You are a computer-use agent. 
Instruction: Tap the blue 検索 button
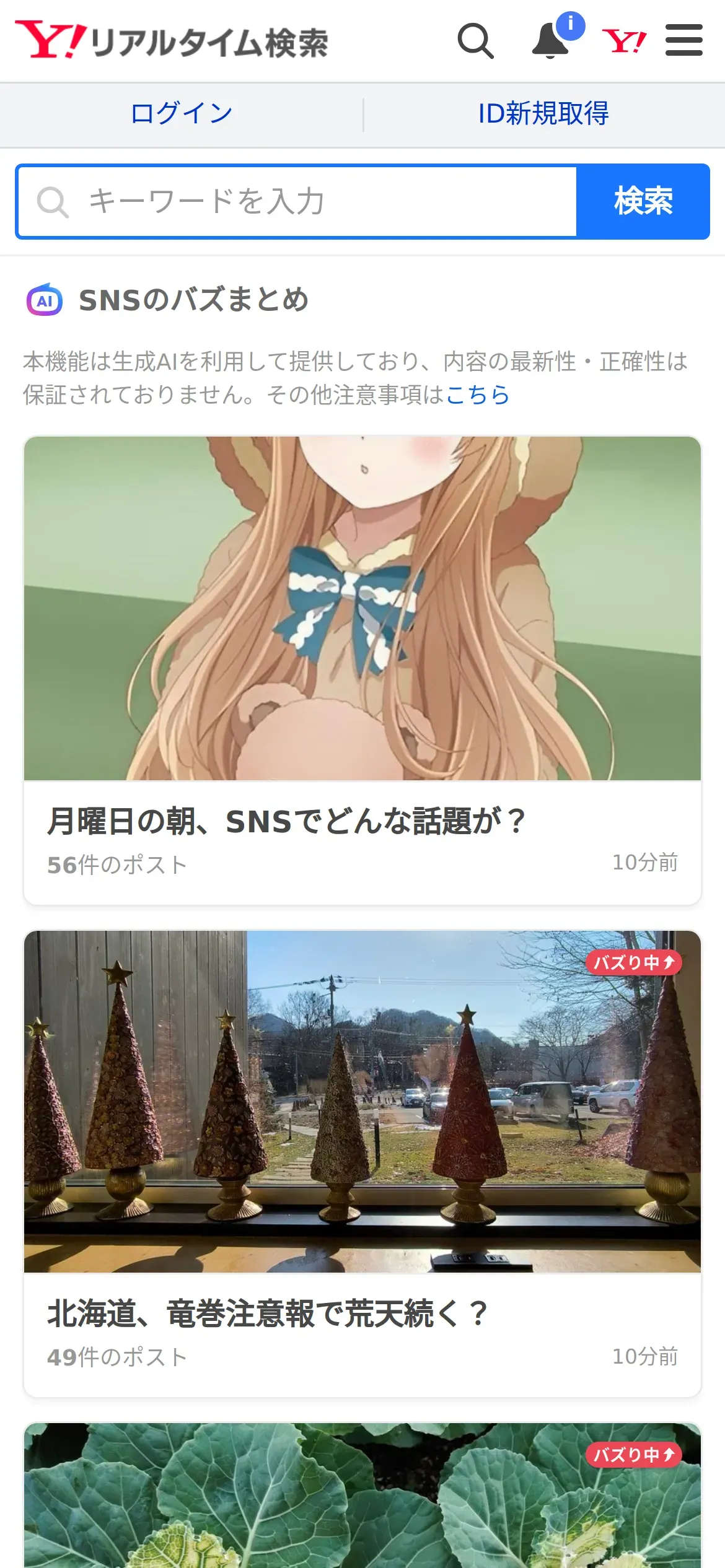[643, 202]
